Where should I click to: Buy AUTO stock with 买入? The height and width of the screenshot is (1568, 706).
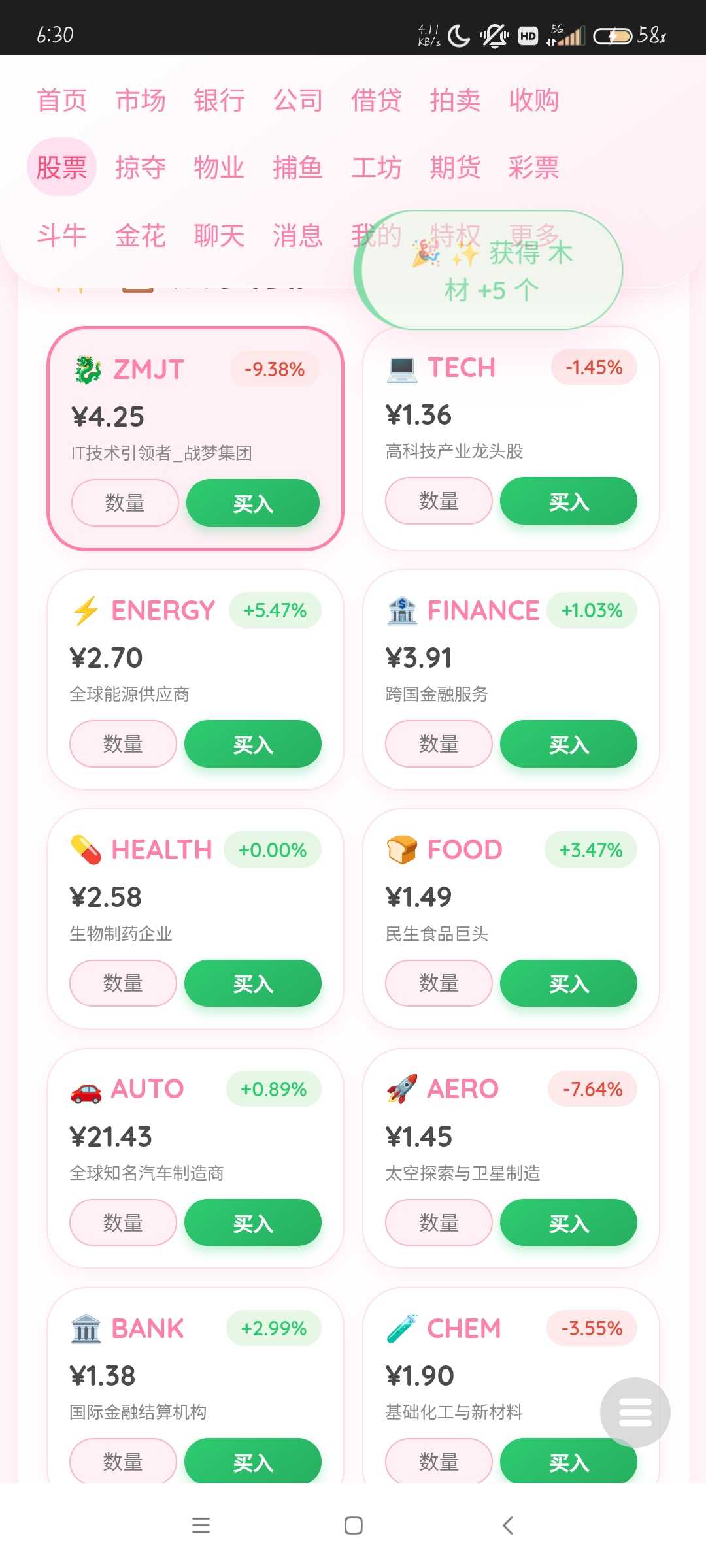[x=253, y=1222]
